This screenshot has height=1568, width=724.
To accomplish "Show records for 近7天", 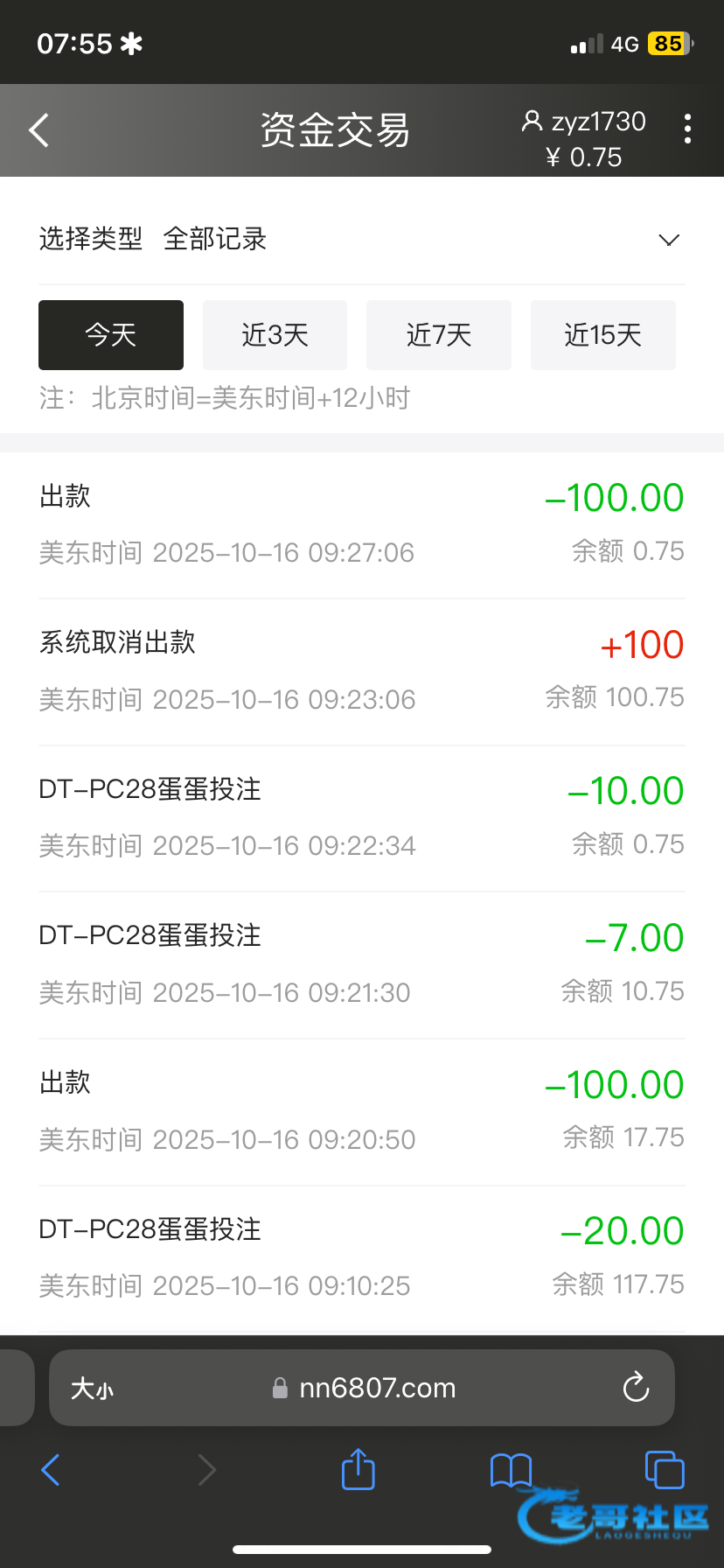I will tap(439, 335).
